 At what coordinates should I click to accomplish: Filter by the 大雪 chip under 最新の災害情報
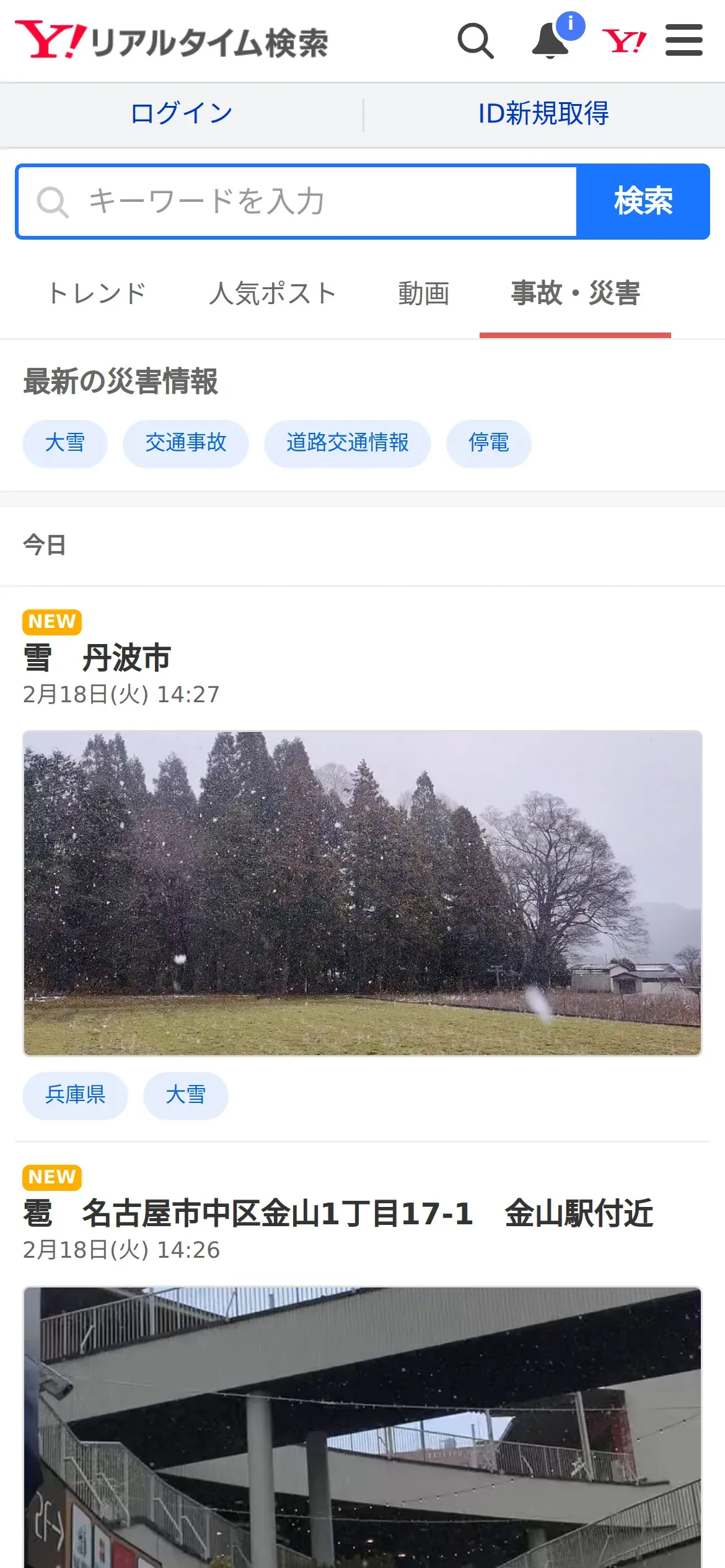click(x=65, y=443)
